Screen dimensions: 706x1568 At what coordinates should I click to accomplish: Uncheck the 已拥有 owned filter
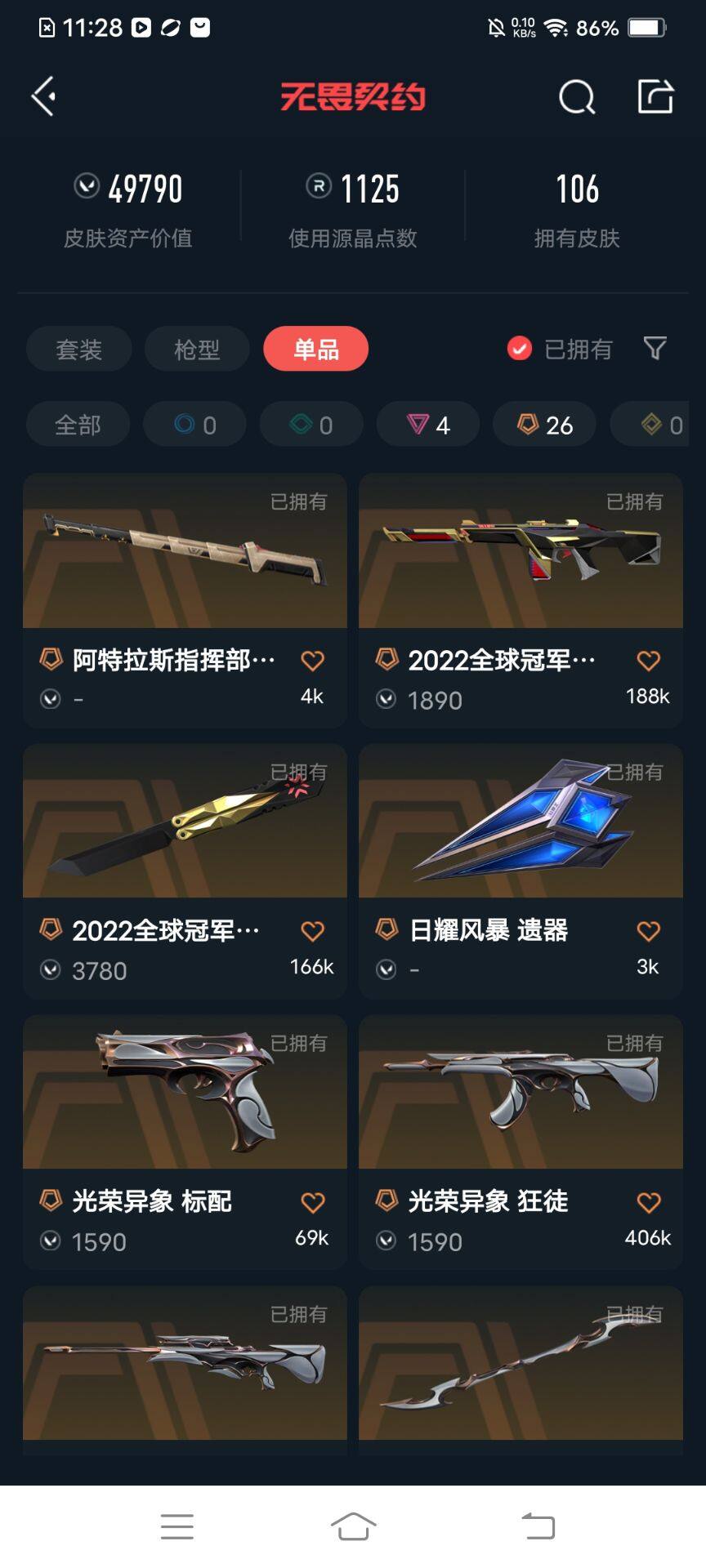[520, 349]
